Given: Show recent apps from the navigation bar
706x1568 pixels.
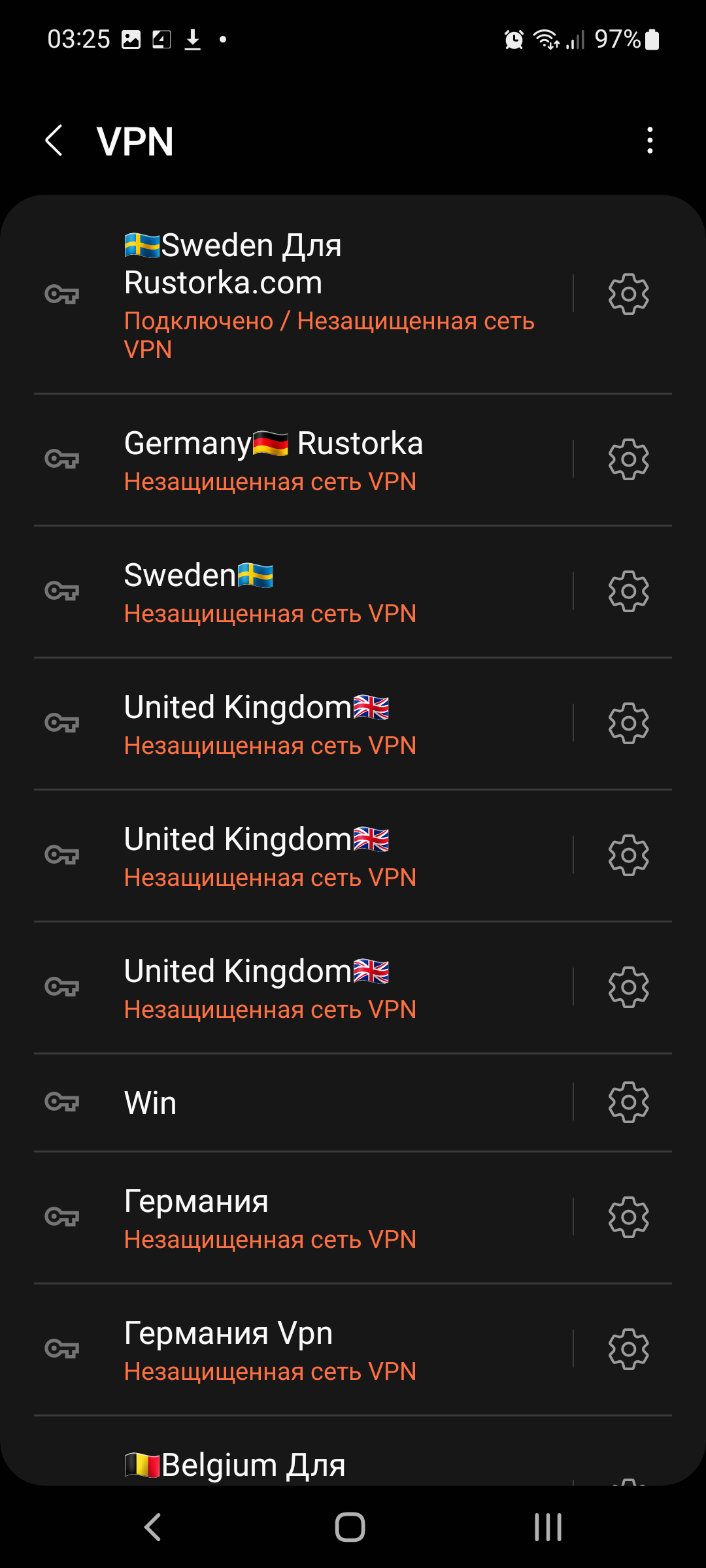Looking at the screenshot, I should [x=548, y=1527].
